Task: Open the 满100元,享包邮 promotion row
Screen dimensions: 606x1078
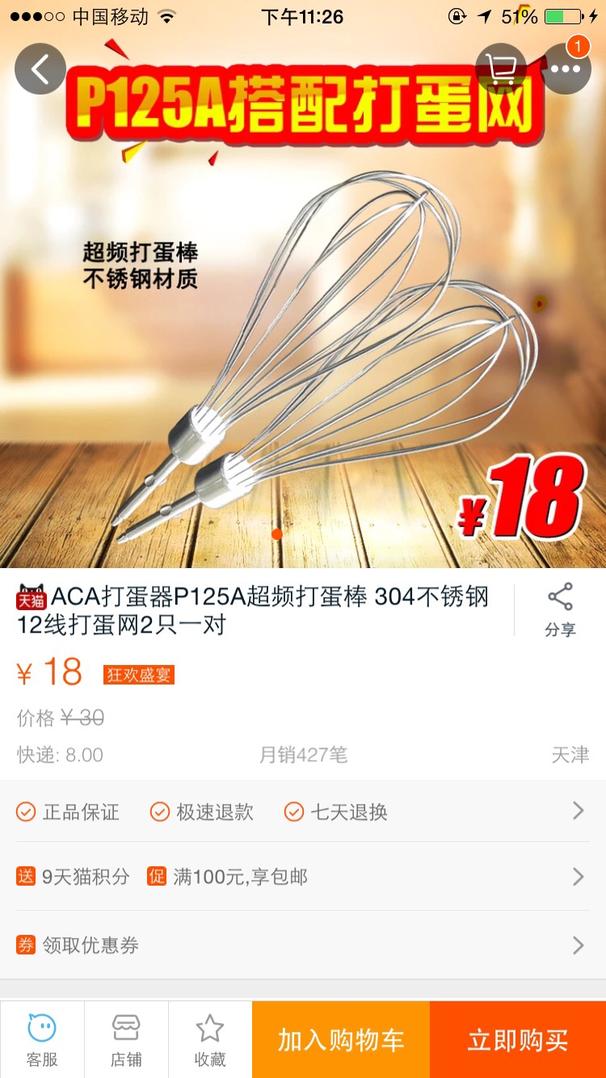Action: point(303,877)
